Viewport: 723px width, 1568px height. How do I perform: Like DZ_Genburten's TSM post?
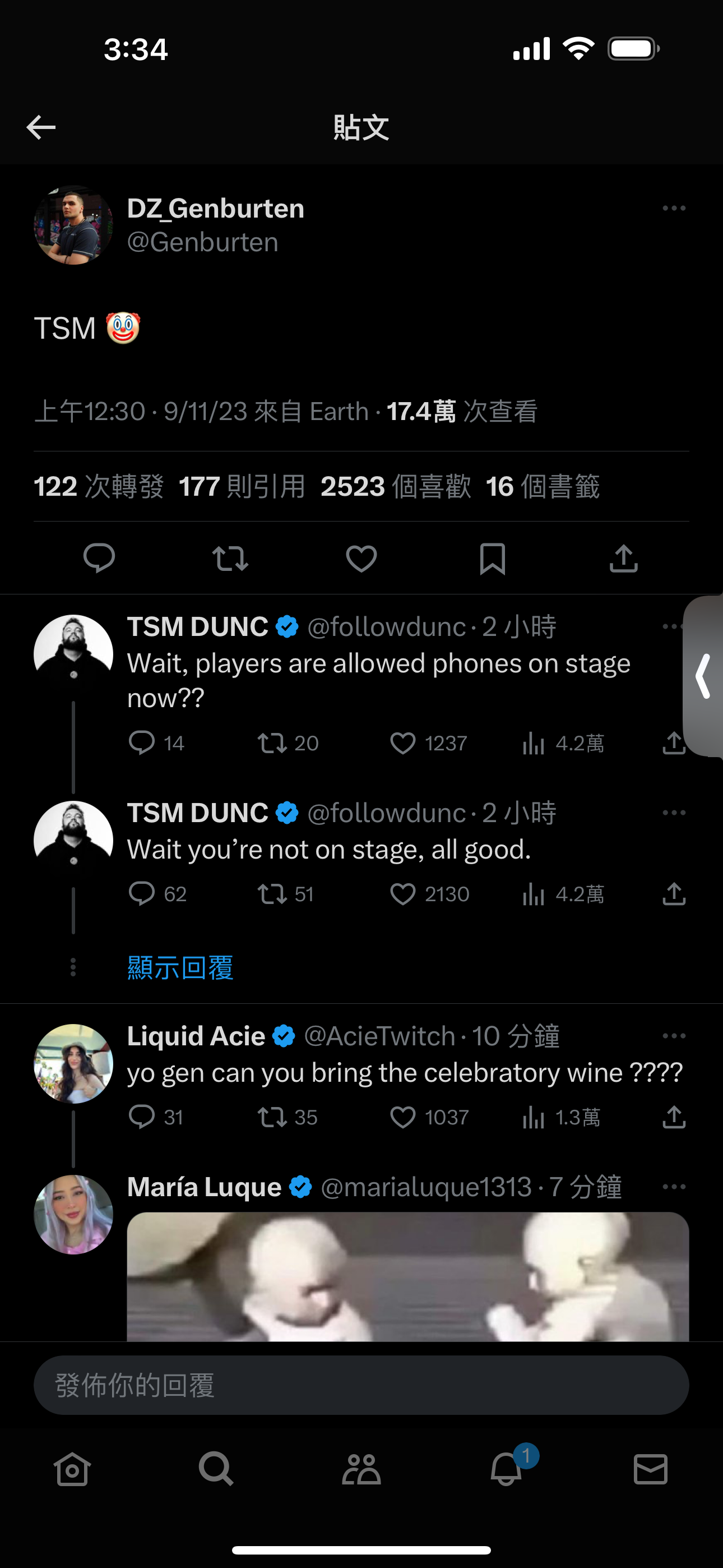coord(361,558)
